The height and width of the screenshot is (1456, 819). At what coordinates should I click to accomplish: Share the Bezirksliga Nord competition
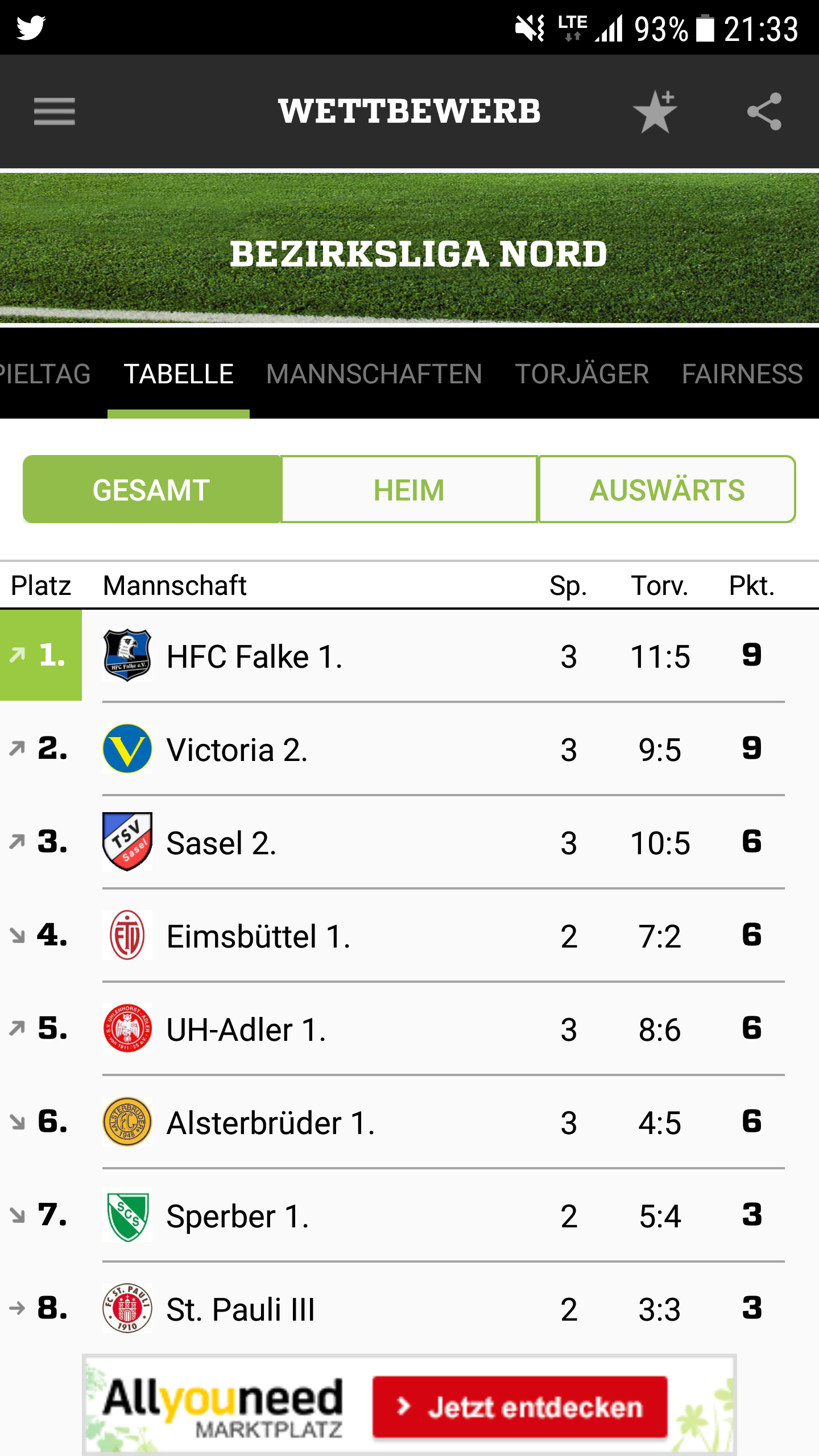pos(764,111)
